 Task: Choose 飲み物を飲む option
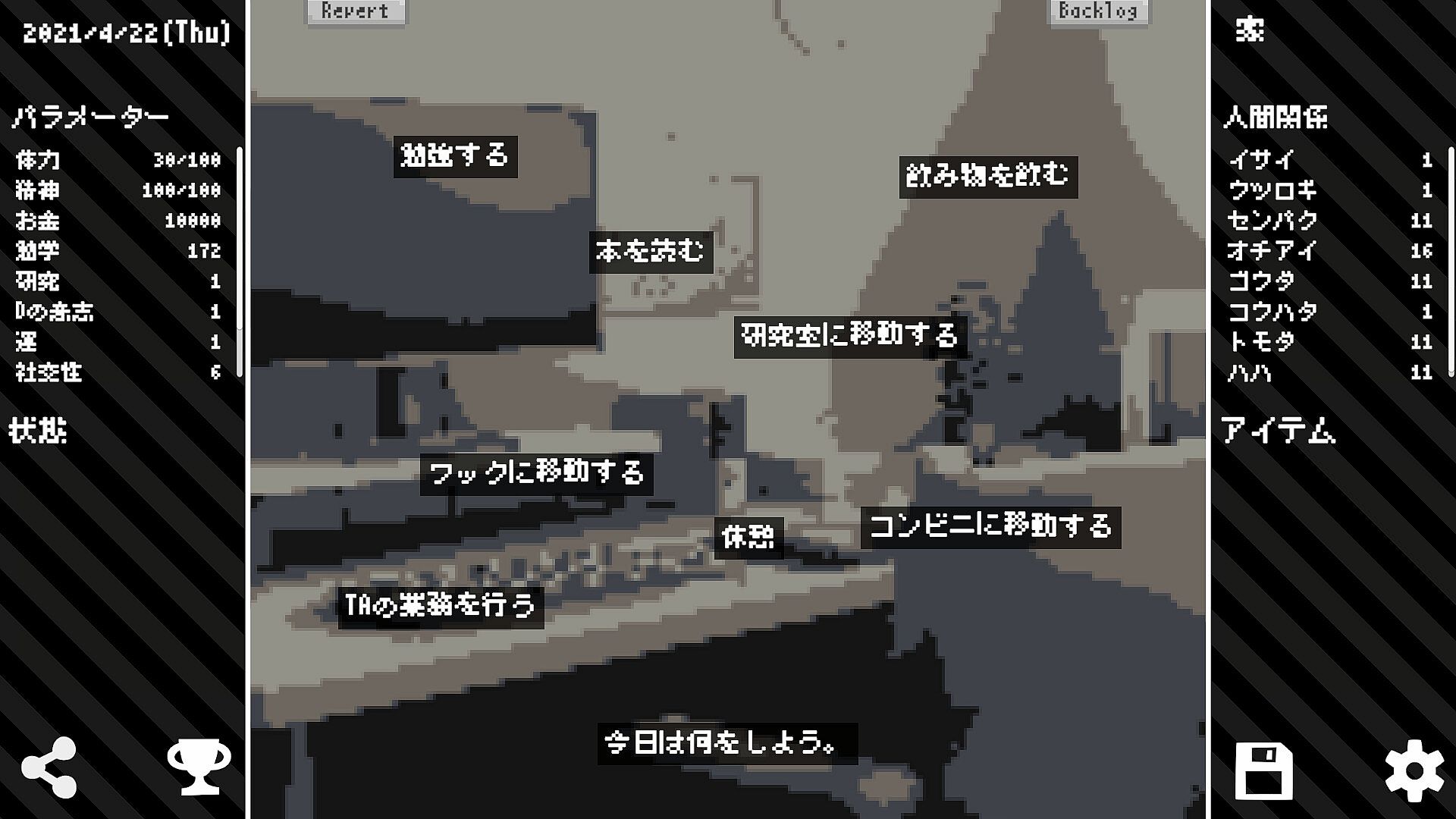(987, 176)
